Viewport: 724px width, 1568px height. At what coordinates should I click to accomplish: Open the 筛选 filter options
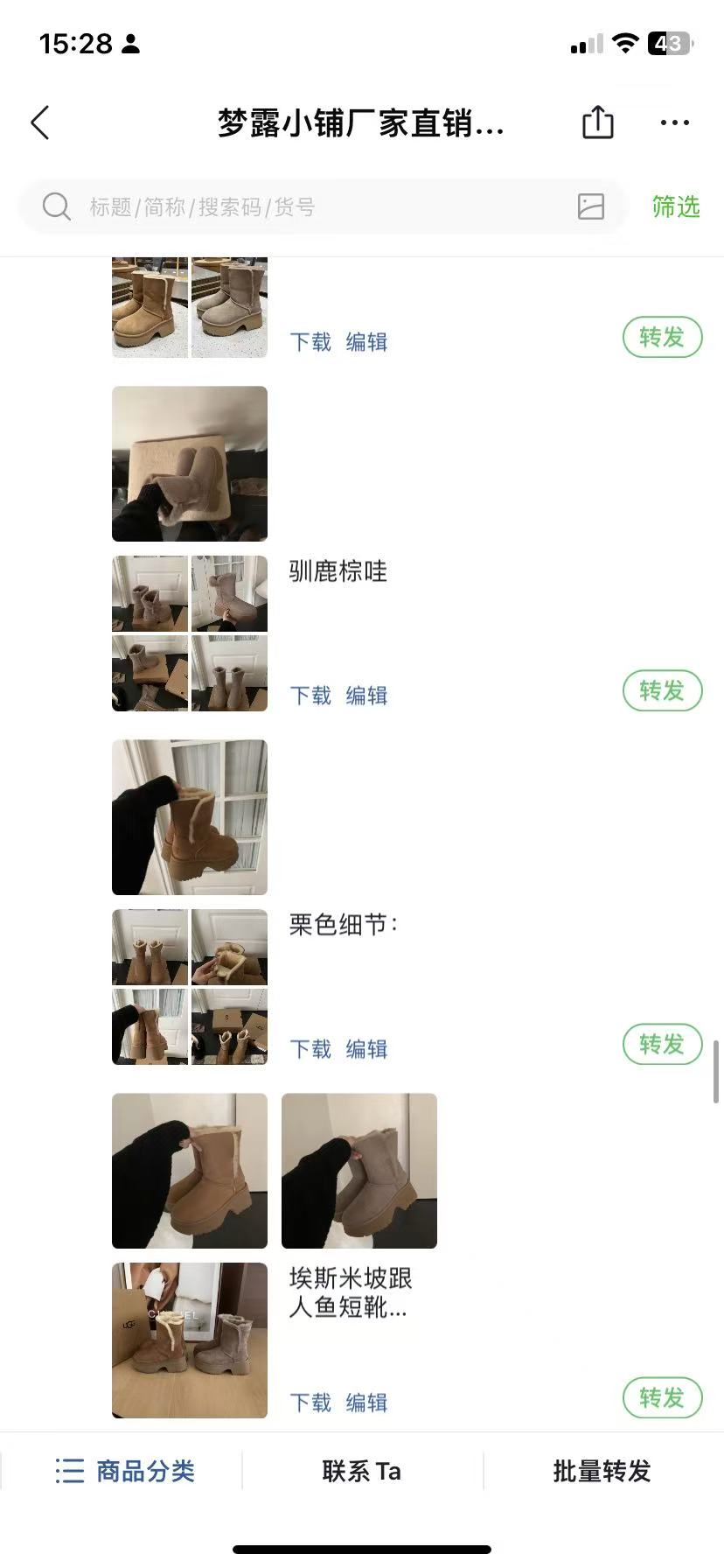(x=675, y=207)
